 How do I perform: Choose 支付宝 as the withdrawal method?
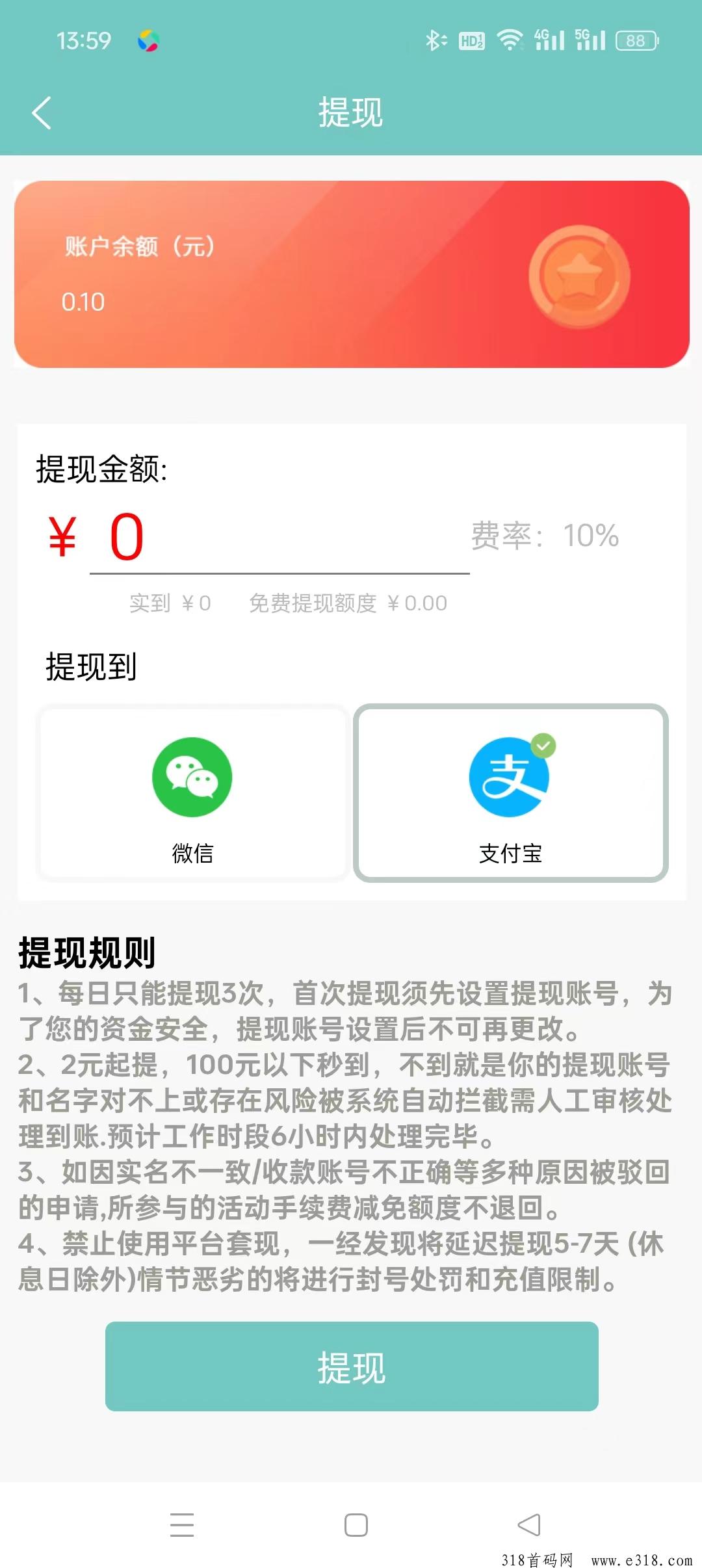[511, 793]
